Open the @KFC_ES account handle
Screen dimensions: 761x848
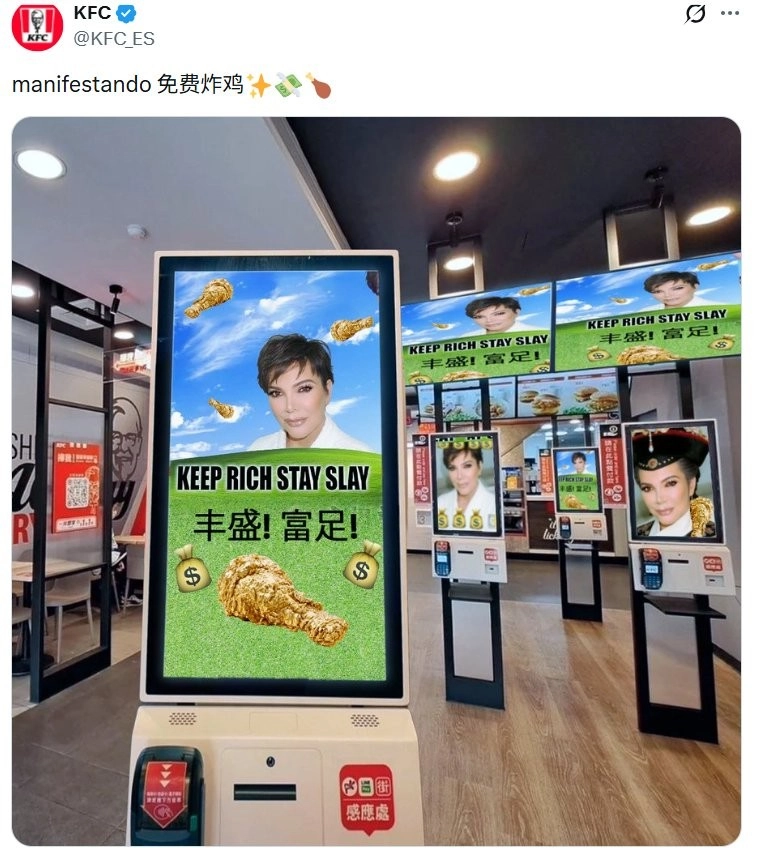point(114,39)
